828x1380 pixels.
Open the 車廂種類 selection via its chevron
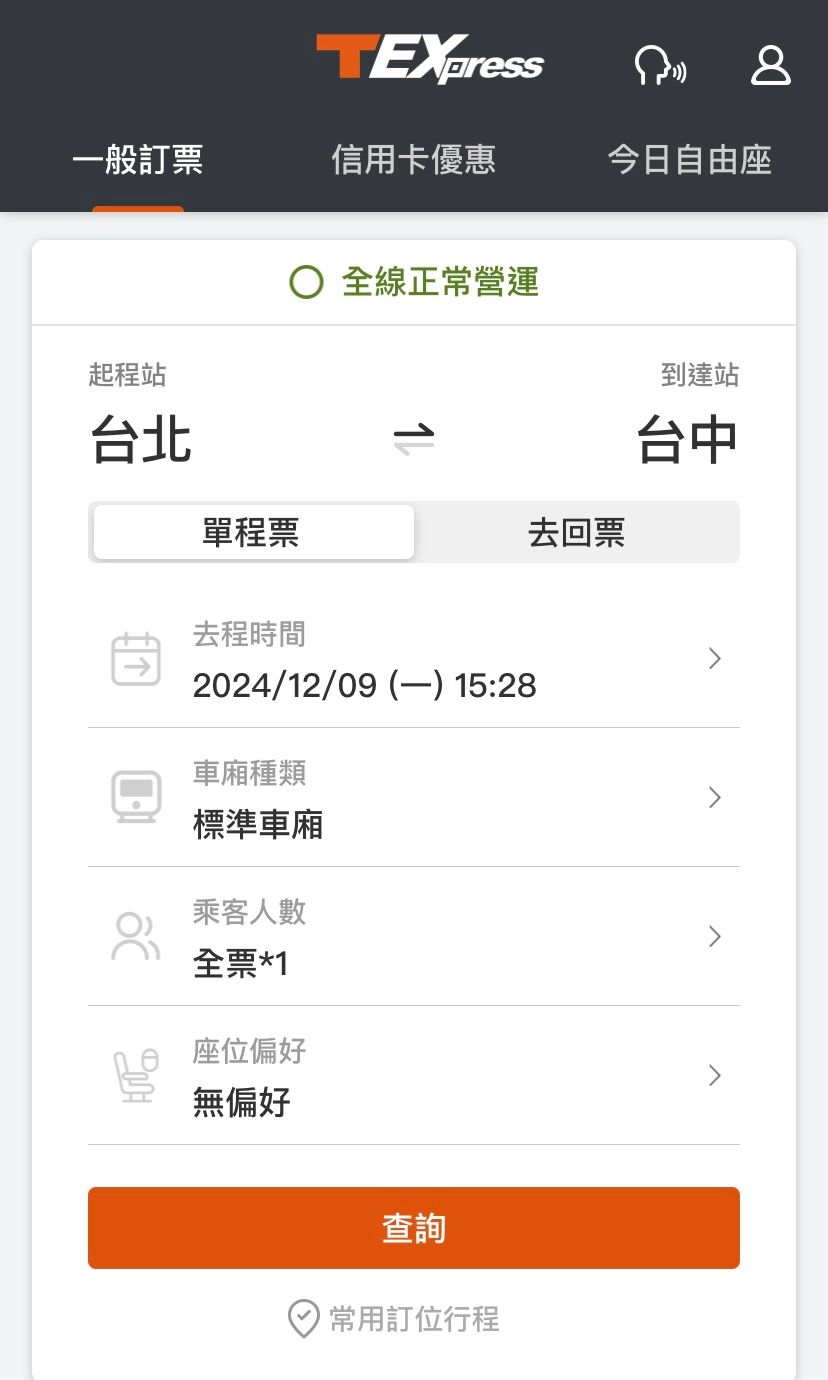tap(714, 797)
